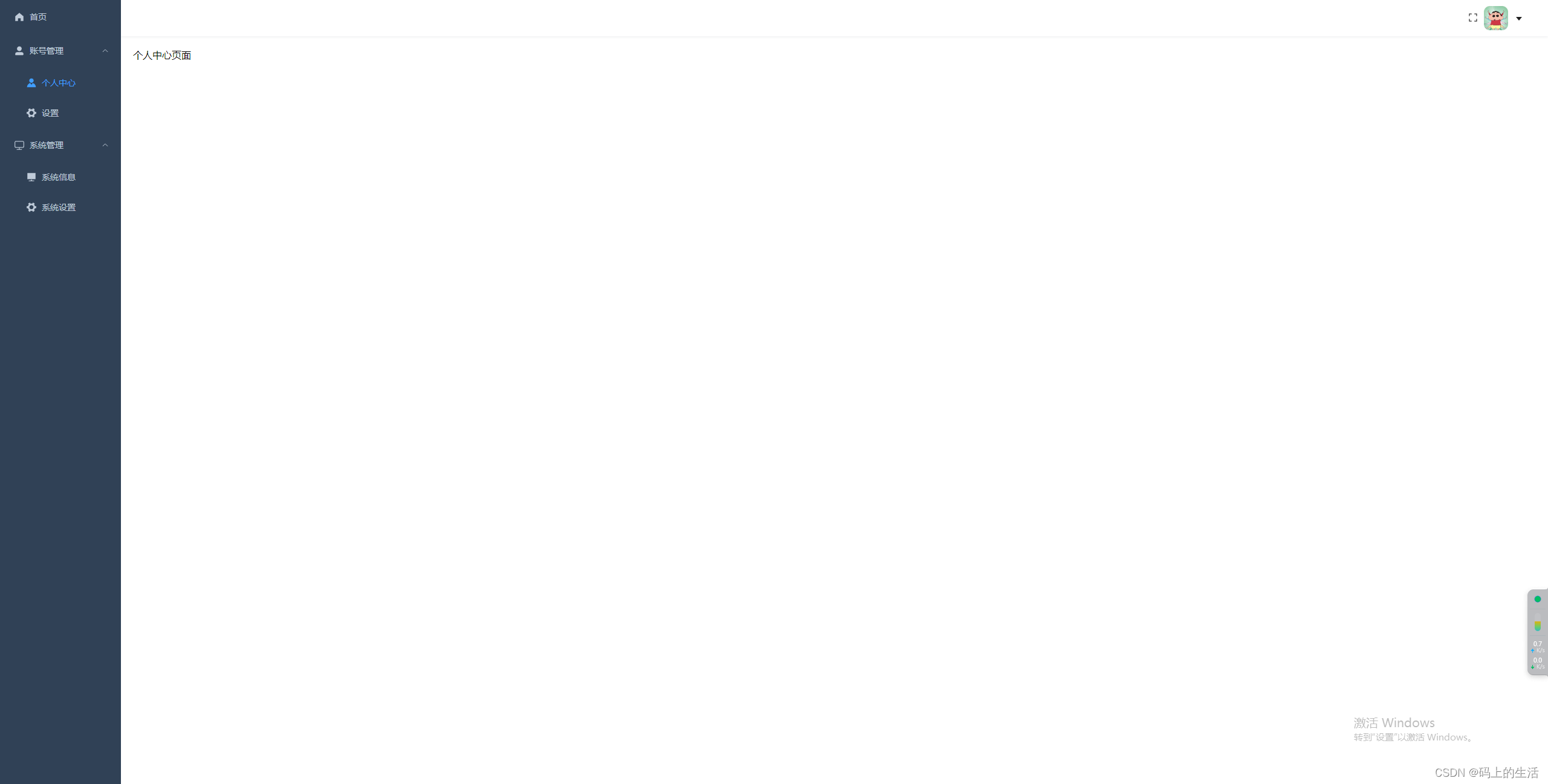This screenshot has height=784, width=1548.
Task: Open 设置 under account management
Action: point(50,113)
